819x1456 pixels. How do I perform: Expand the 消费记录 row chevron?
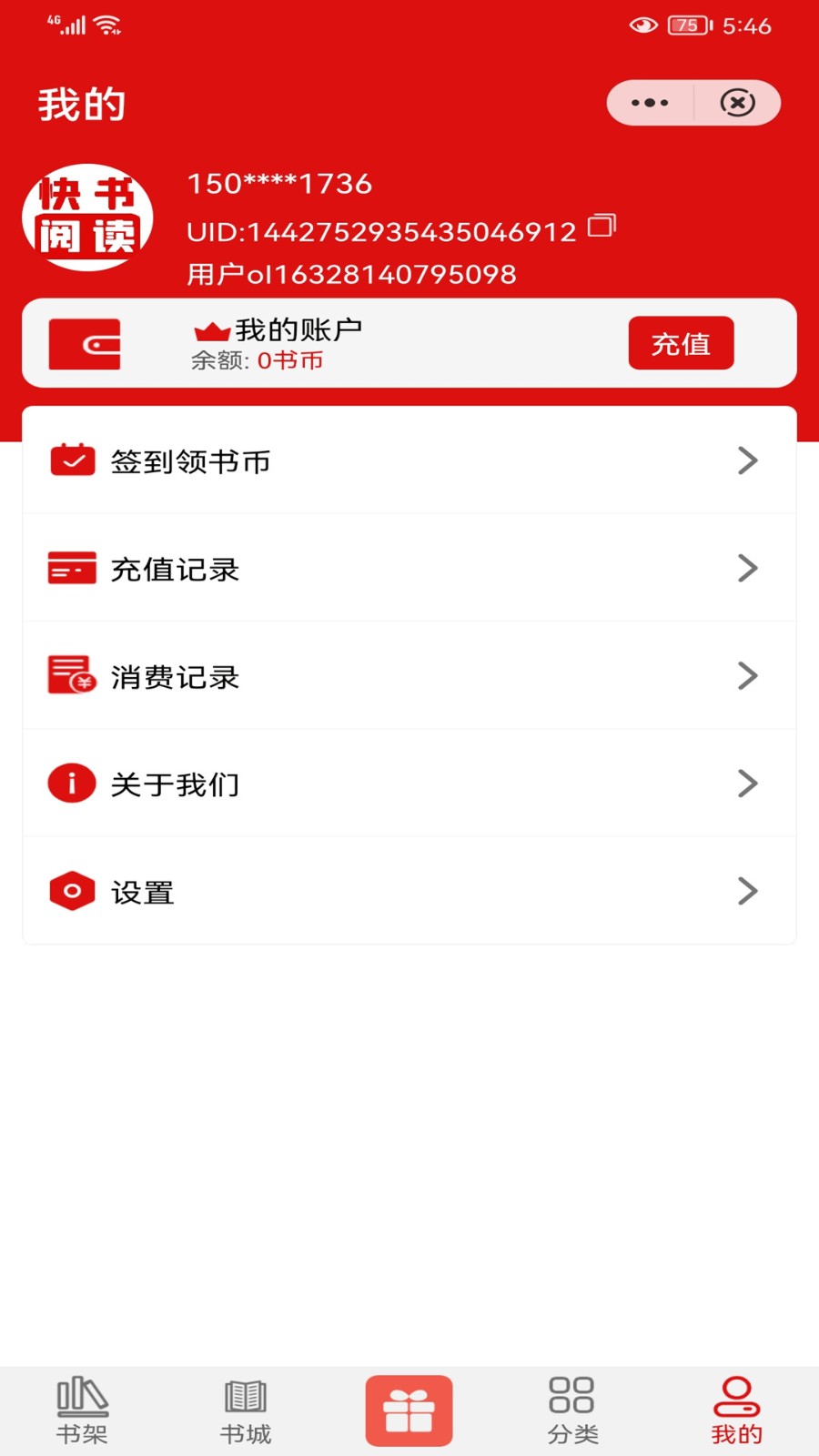pos(748,675)
